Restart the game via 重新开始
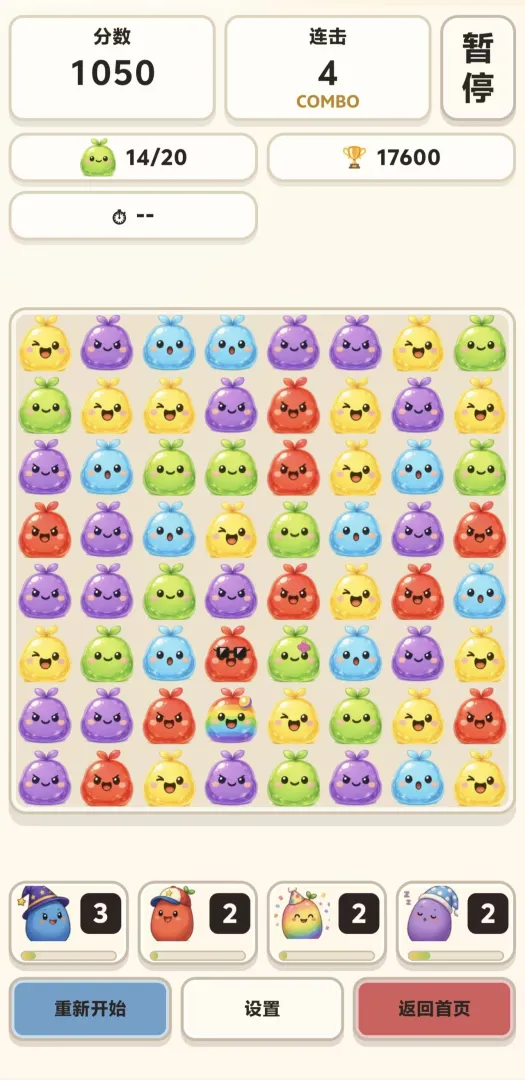 (90, 1009)
